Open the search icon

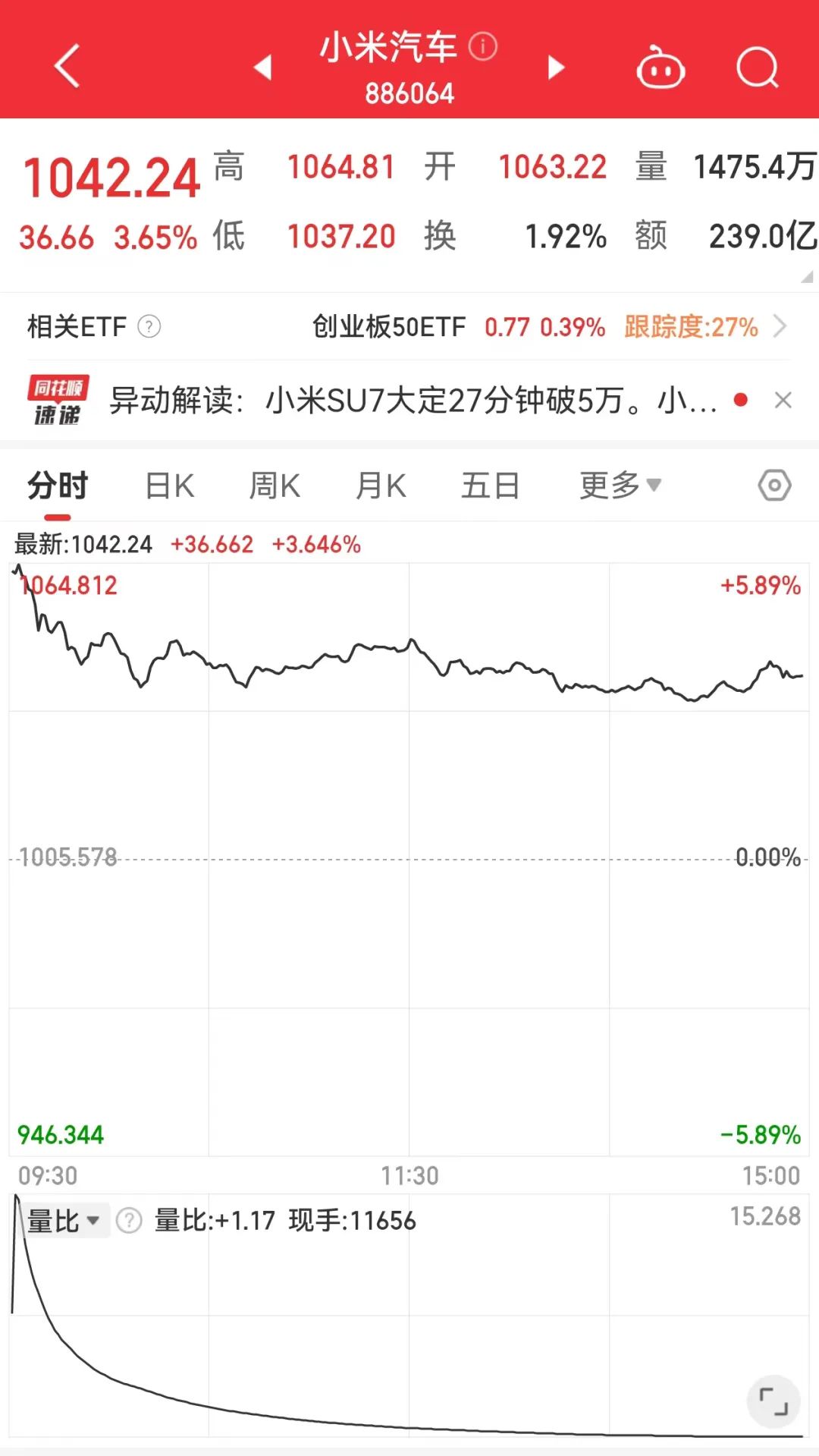756,68
